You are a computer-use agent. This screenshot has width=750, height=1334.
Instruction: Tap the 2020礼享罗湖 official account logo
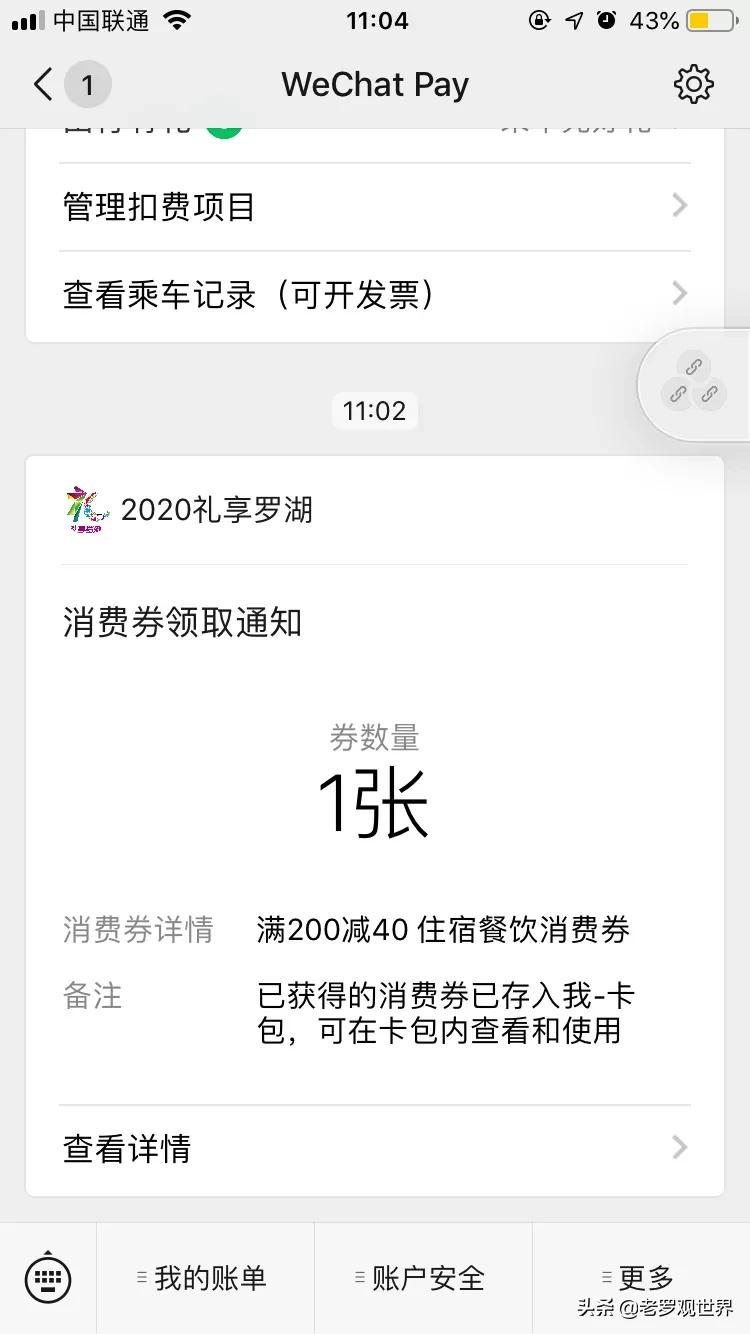coord(86,510)
